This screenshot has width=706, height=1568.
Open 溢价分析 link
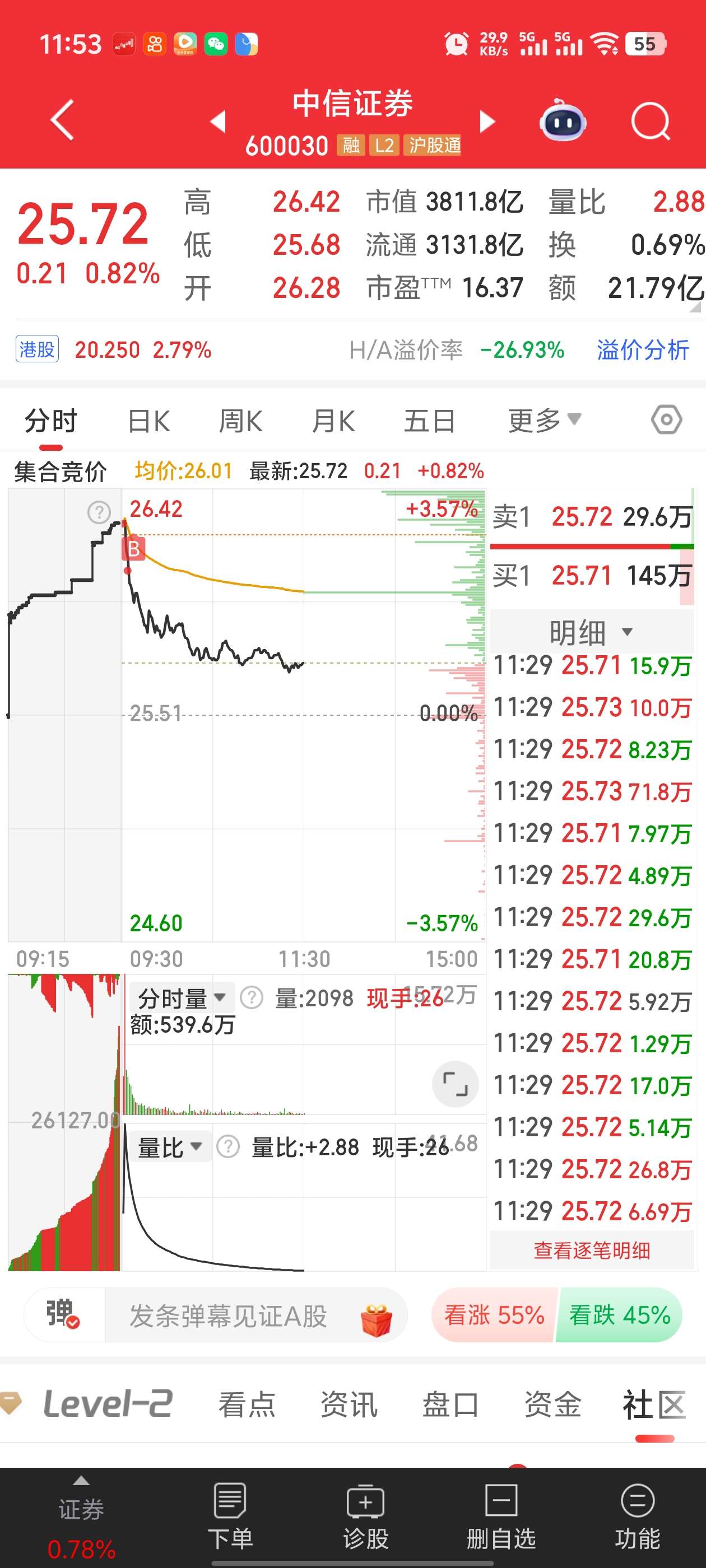pos(642,350)
